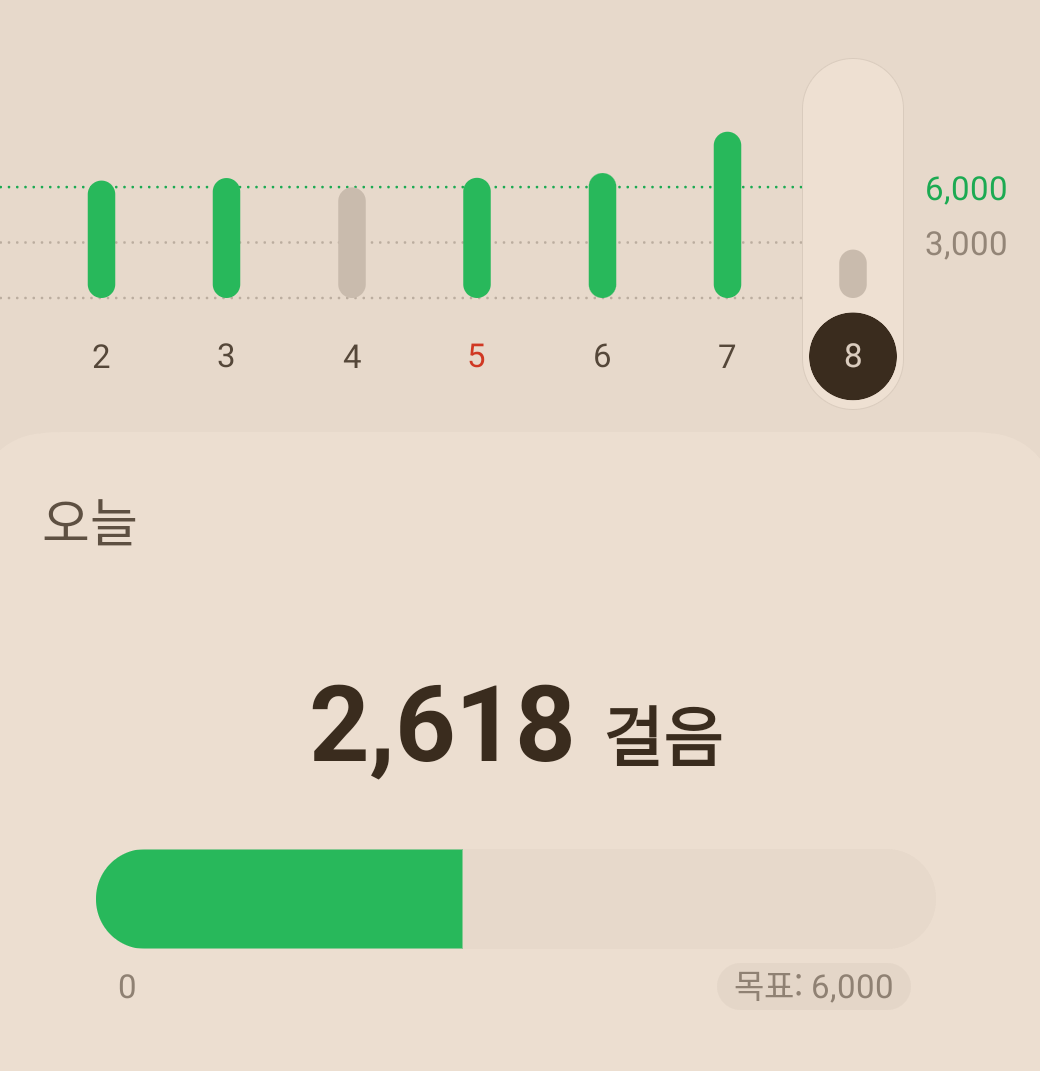
Task: Open the 목표: 6,000 goal chip
Action: coord(813,987)
